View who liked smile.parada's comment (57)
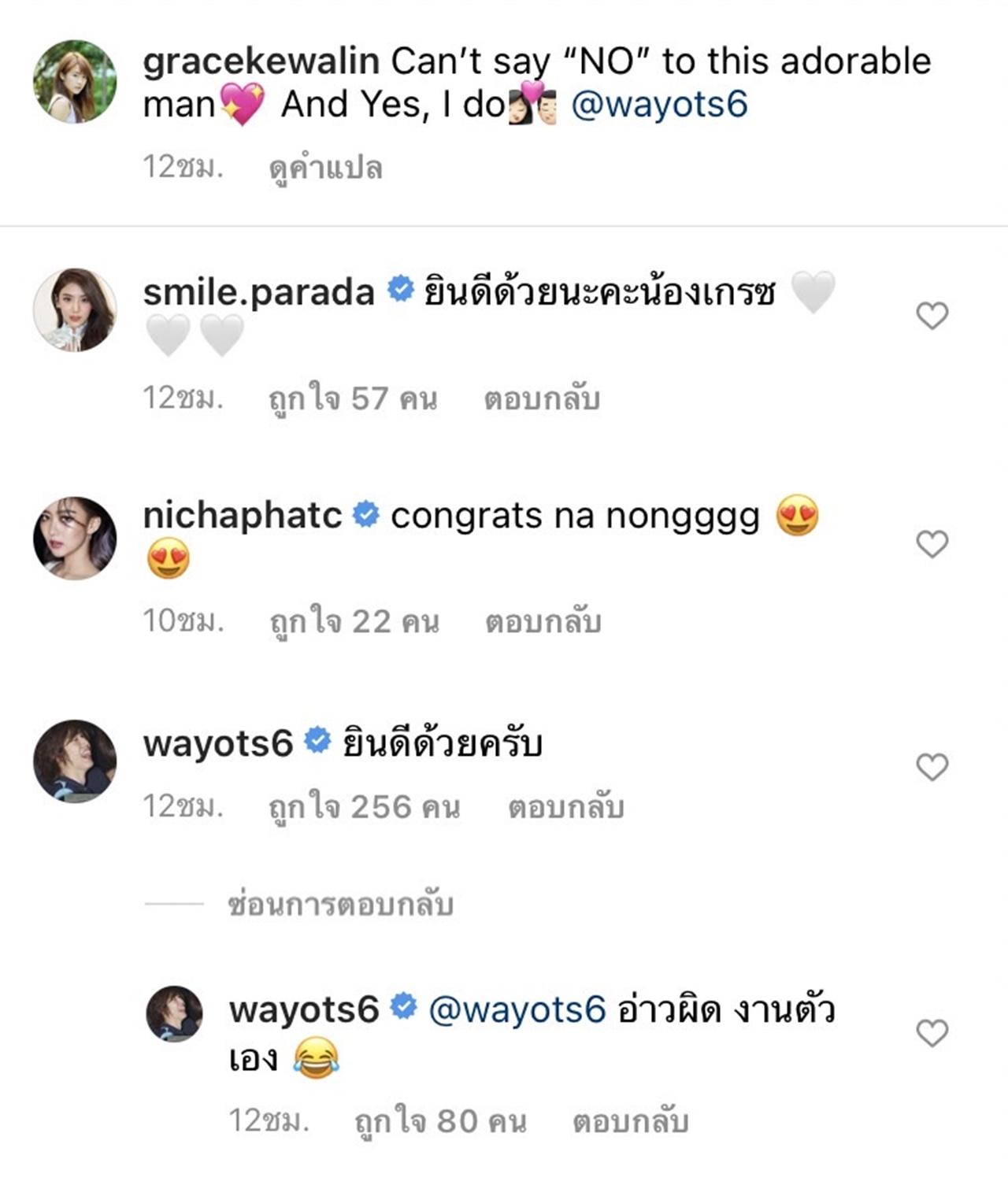This screenshot has height=1185, width=1008. point(353,399)
